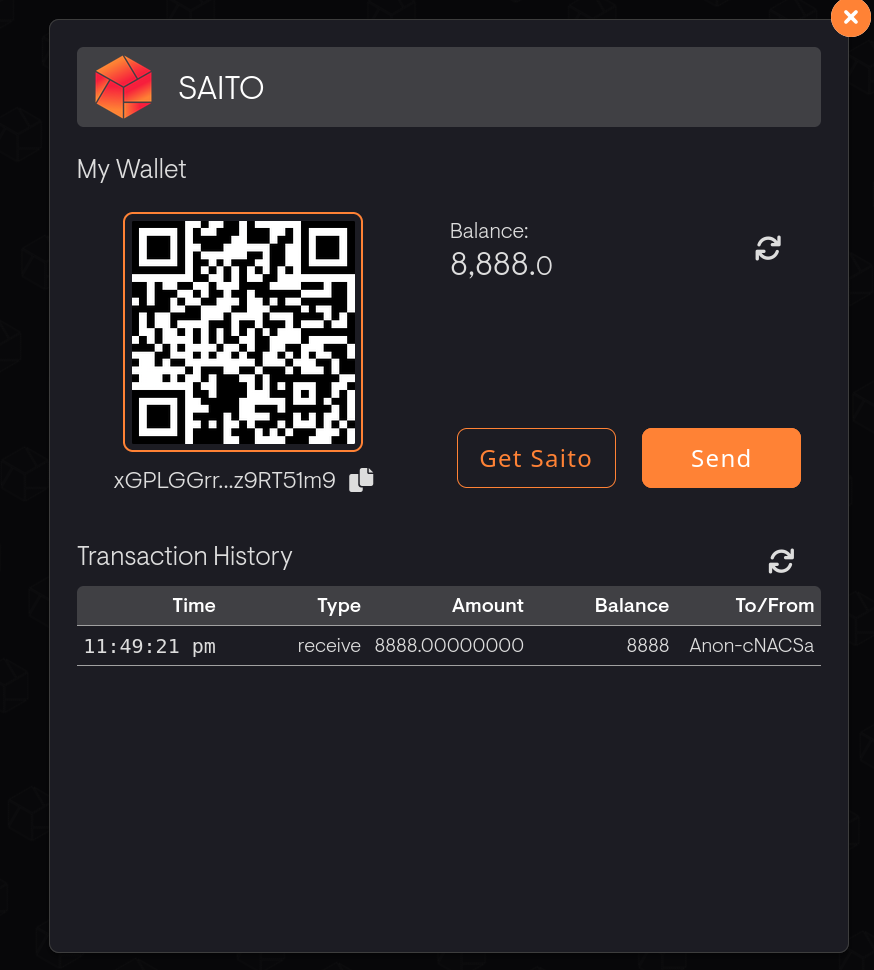
Task: Refresh the wallet balance
Action: coord(767,248)
